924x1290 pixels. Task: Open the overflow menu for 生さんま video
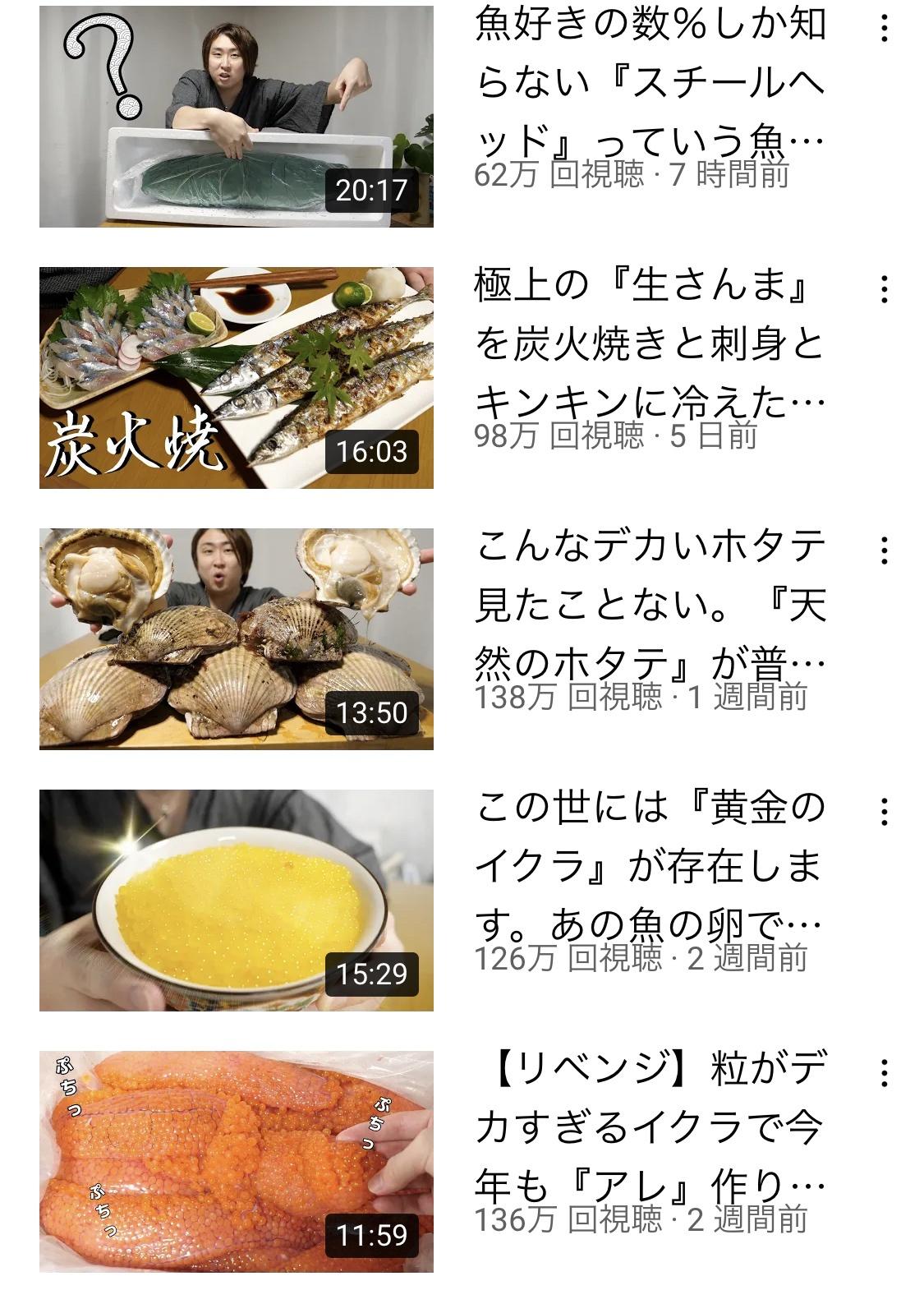884,289
